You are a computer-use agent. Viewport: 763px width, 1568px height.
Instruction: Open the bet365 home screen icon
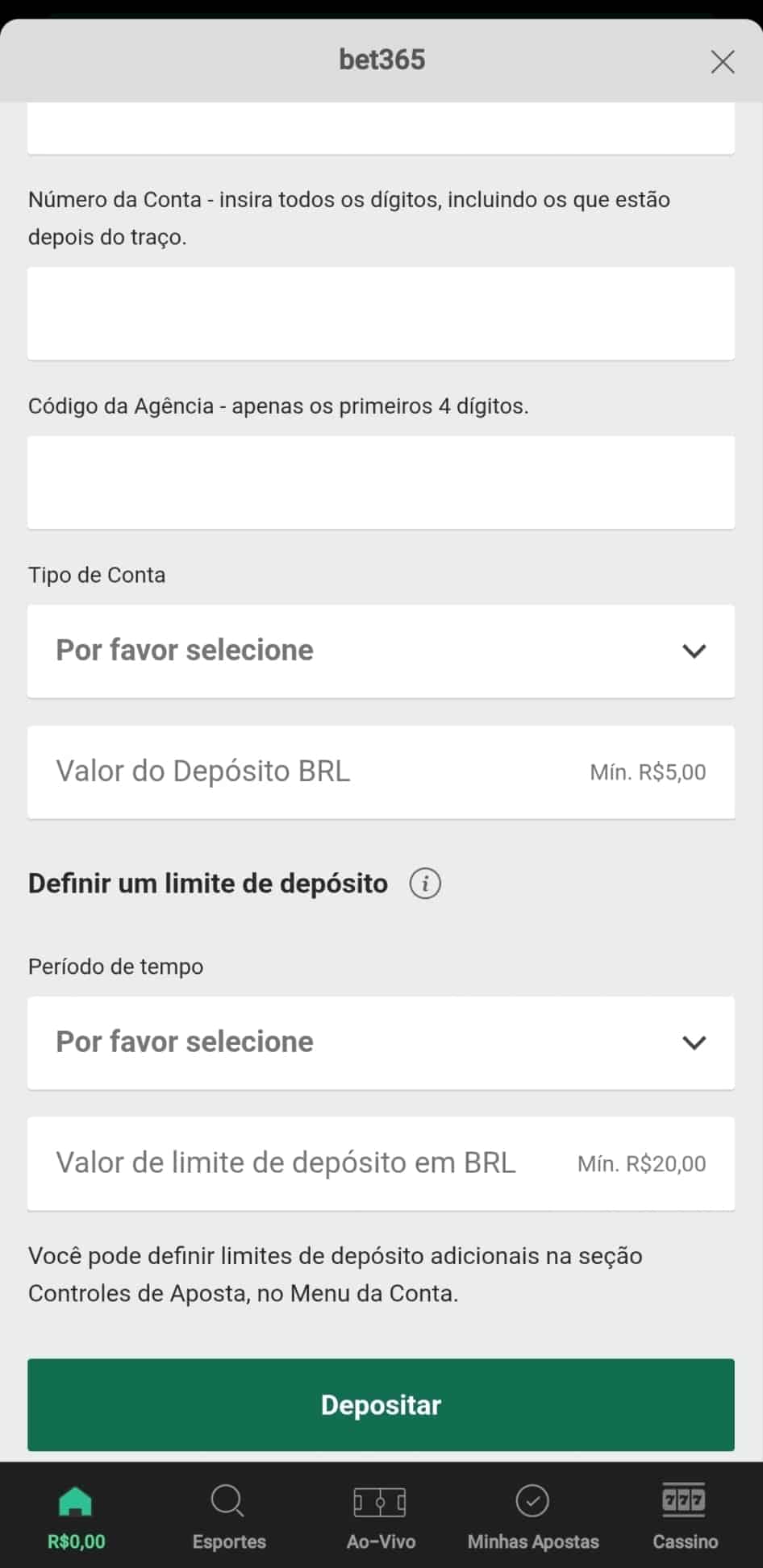pos(76,1502)
